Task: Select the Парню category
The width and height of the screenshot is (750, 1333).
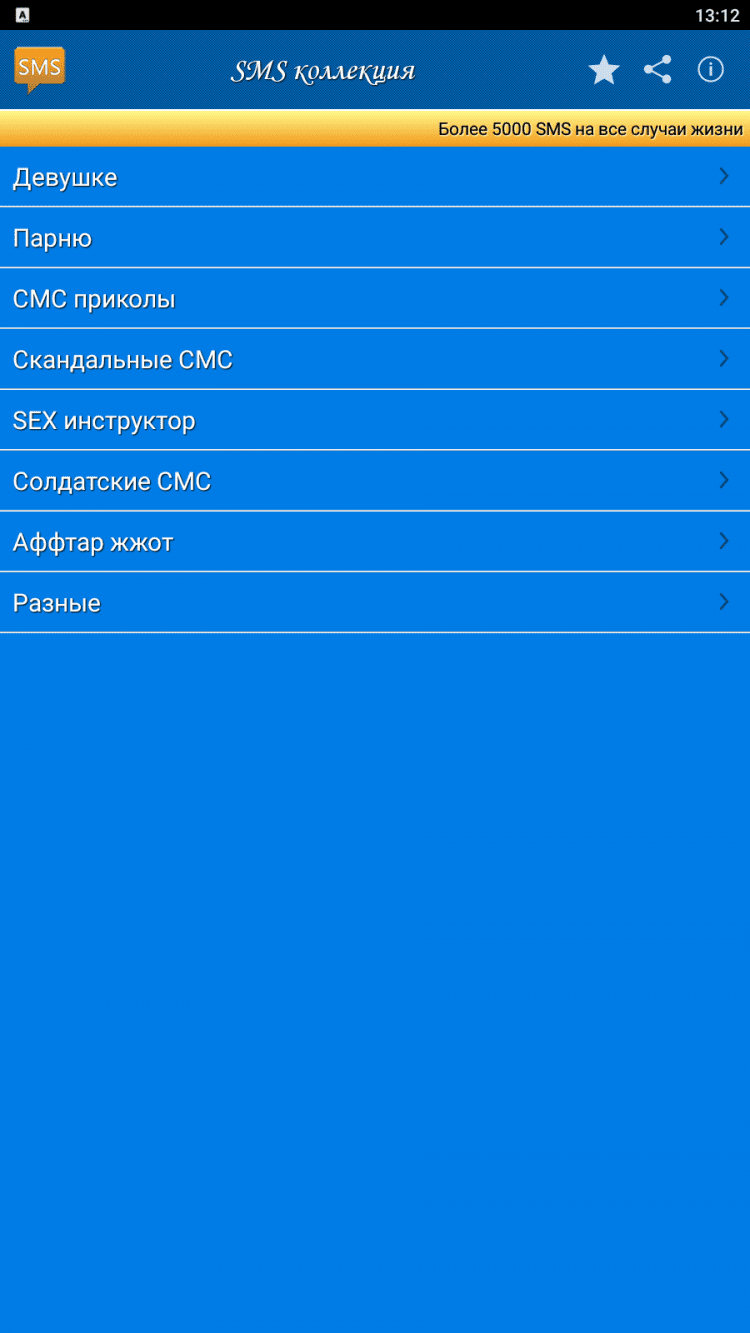Action: coord(375,239)
